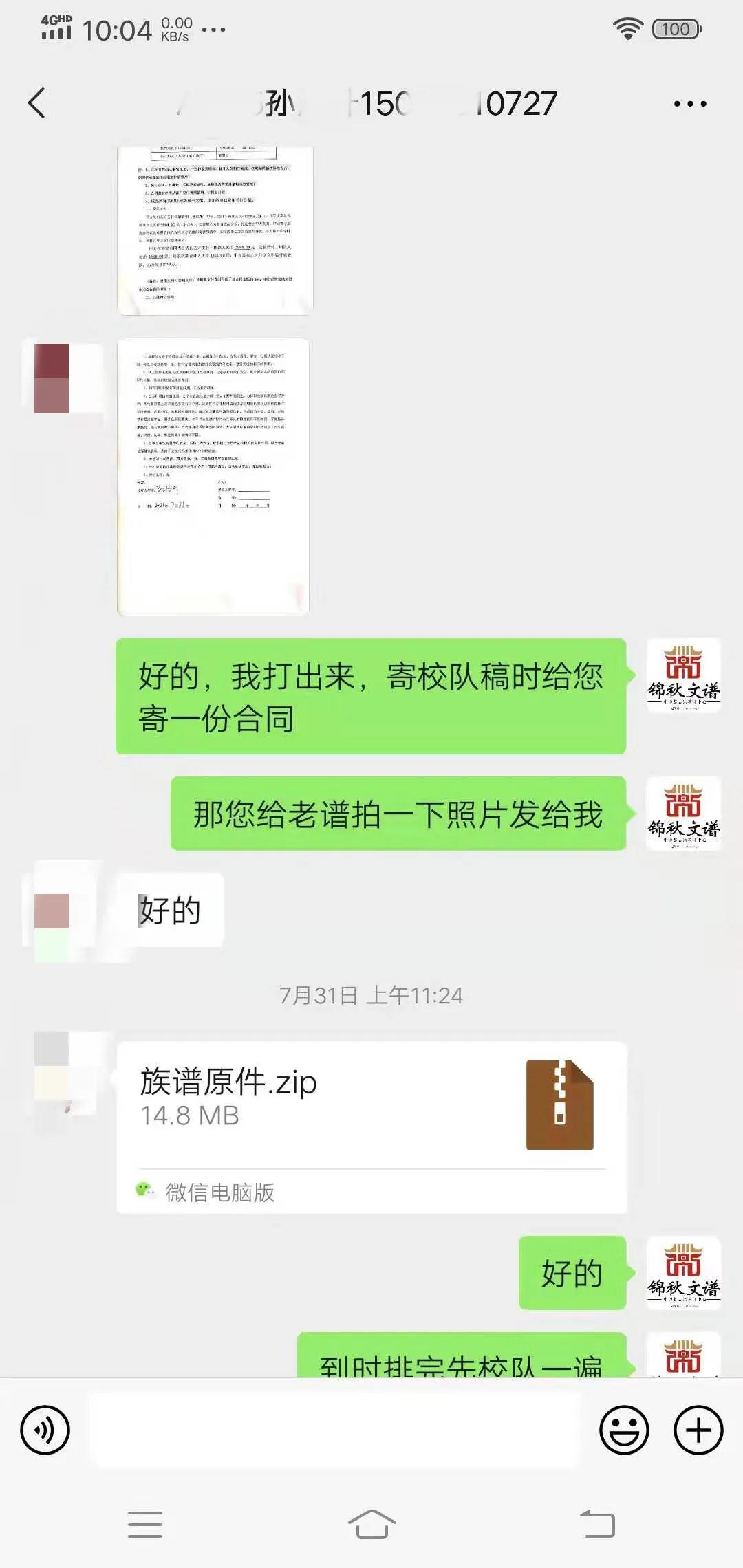Tap the Wi-Fi status bar icon
The image size is (743, 1568).
pyautogui.click(x=627, y=29)
